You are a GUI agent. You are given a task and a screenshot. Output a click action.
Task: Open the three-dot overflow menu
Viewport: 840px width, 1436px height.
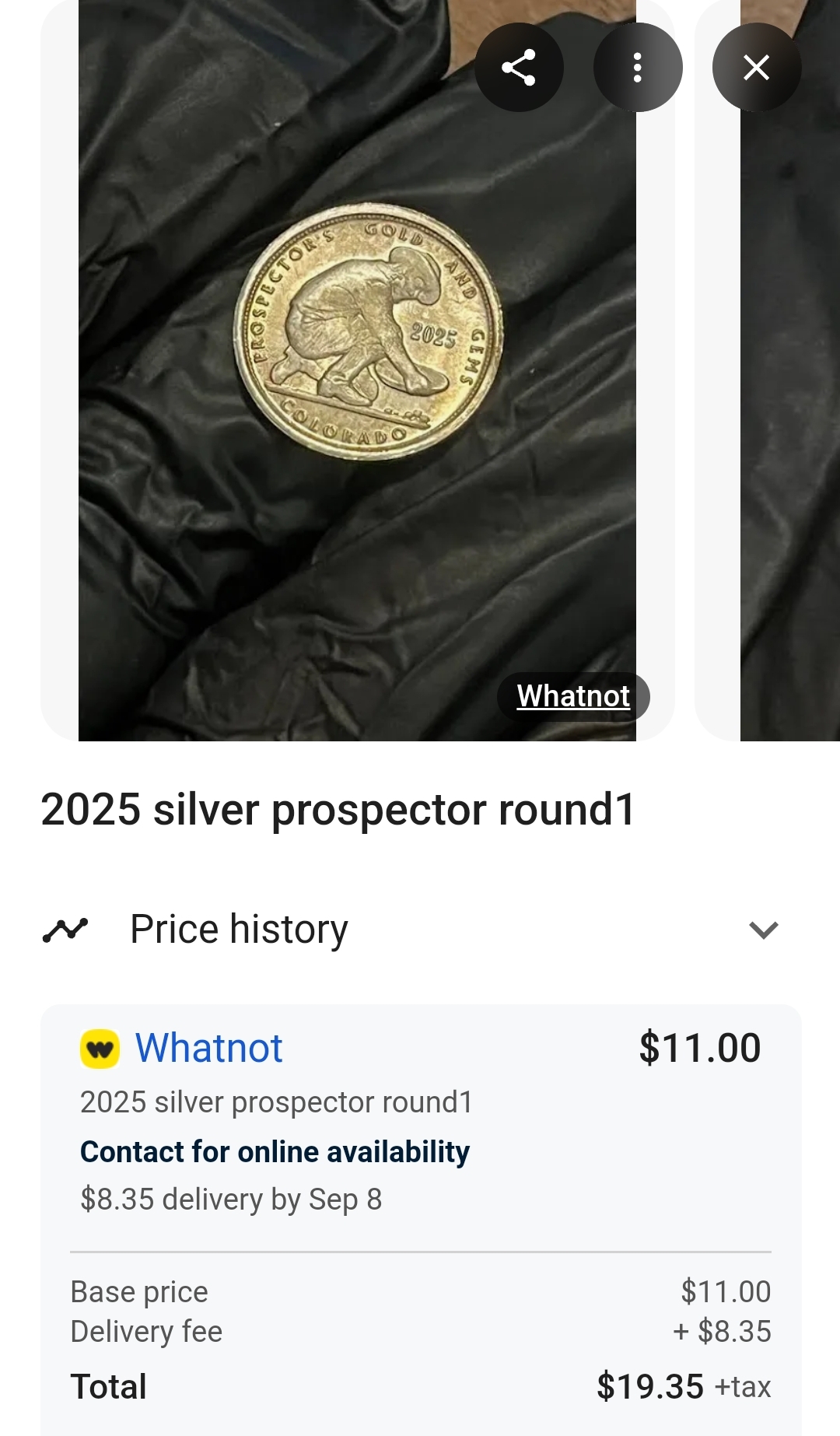pyautogui.click(x=638, y=68)
